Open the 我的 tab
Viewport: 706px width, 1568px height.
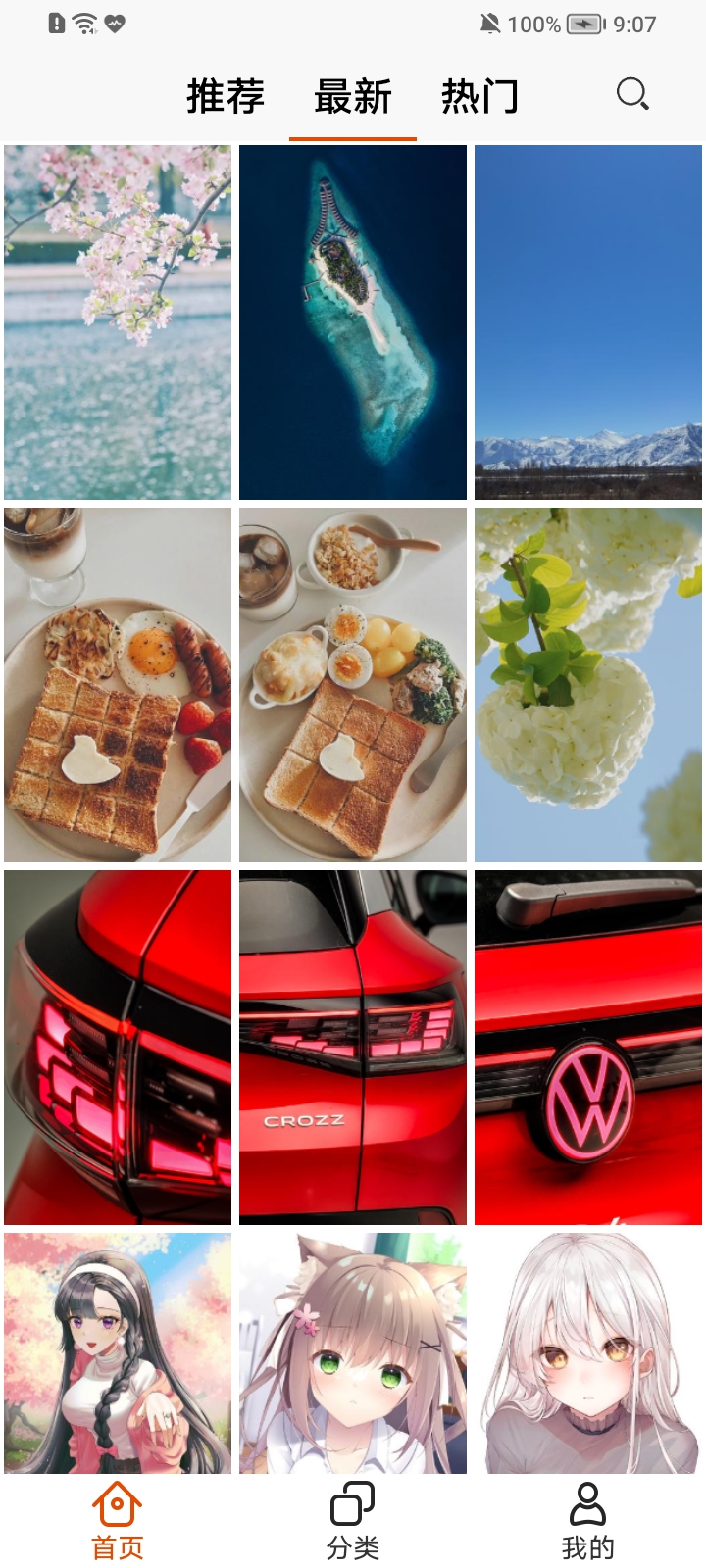point(588,1521)
